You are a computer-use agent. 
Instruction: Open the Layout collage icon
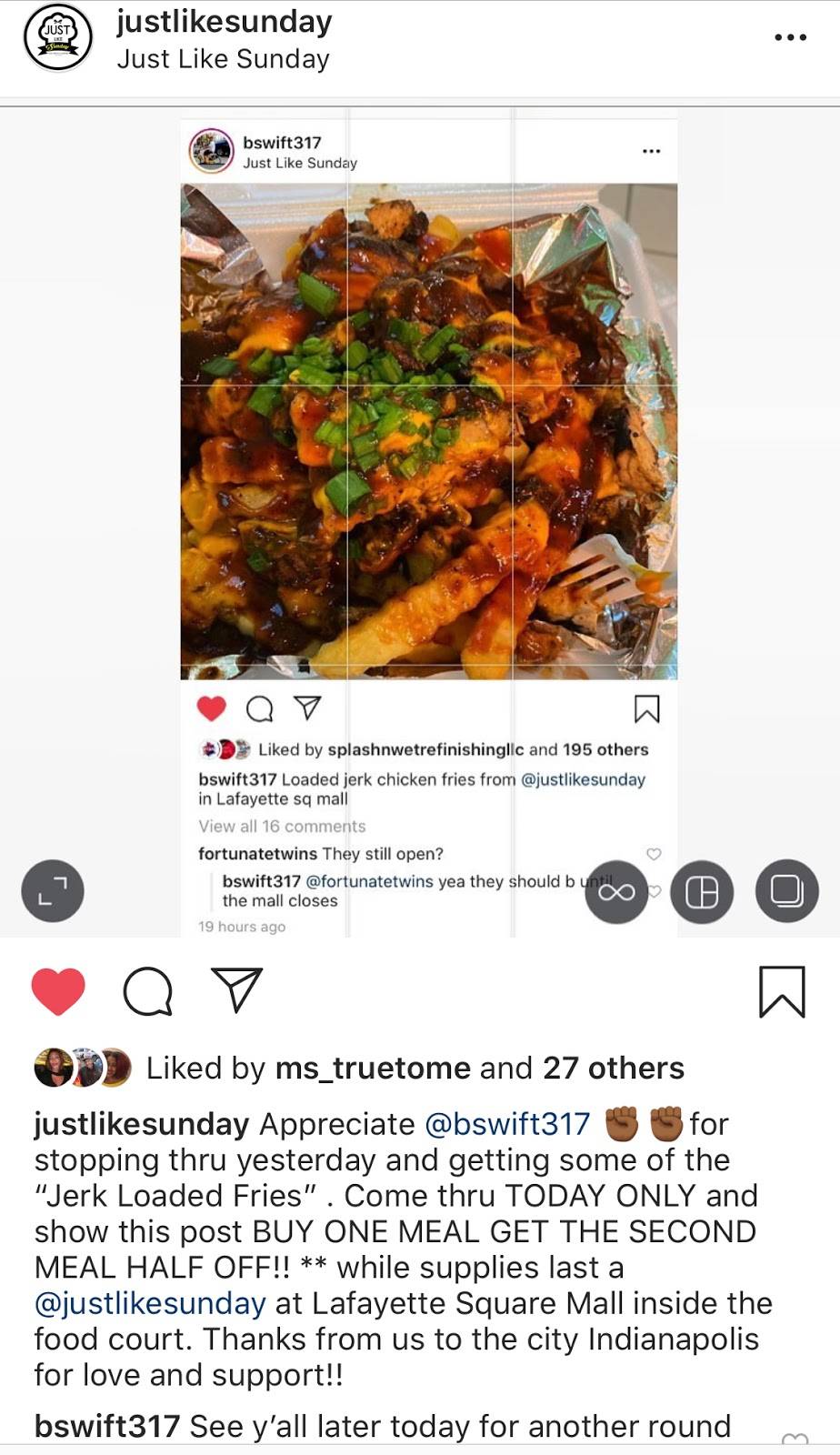pyautogui.click(x=702, y=892)
